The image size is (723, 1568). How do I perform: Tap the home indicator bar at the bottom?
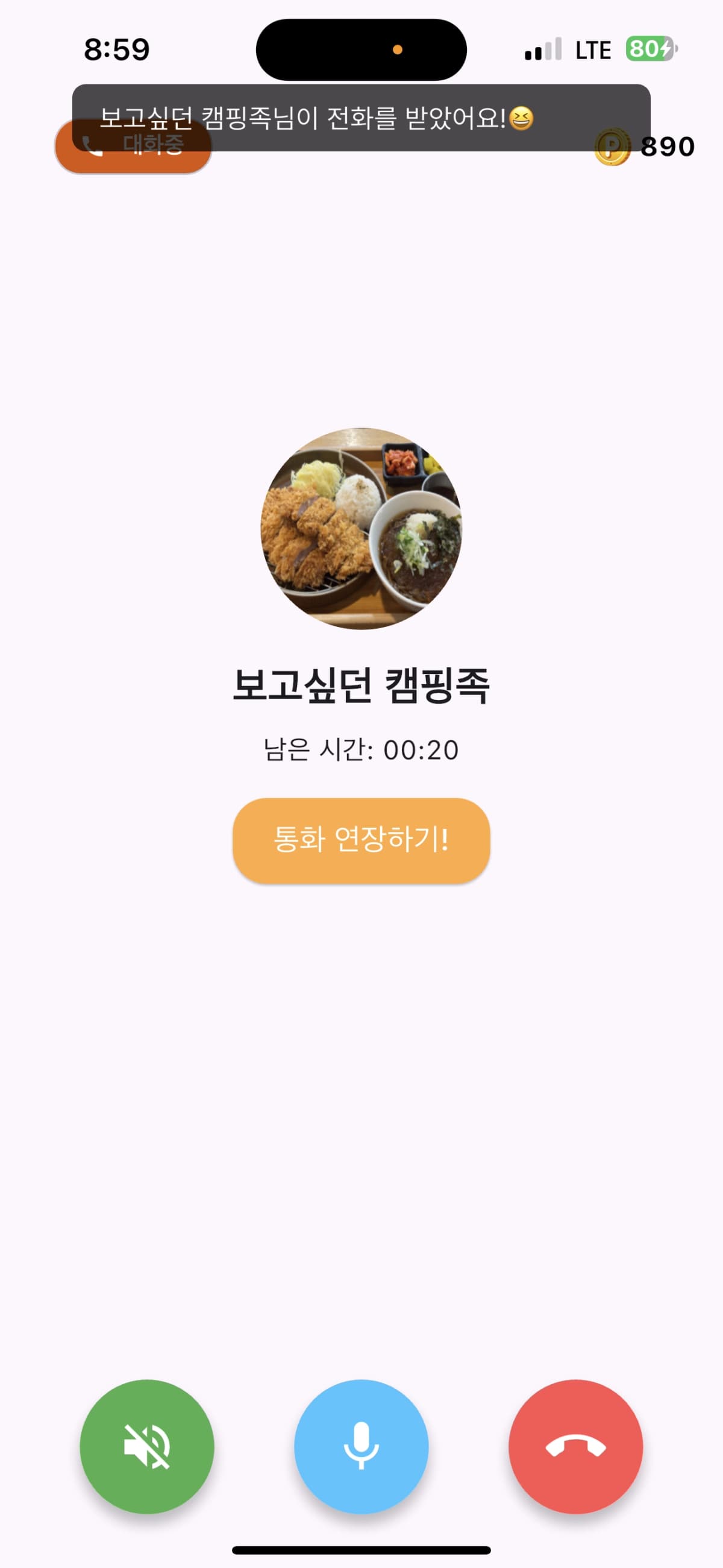point(361,1549)
